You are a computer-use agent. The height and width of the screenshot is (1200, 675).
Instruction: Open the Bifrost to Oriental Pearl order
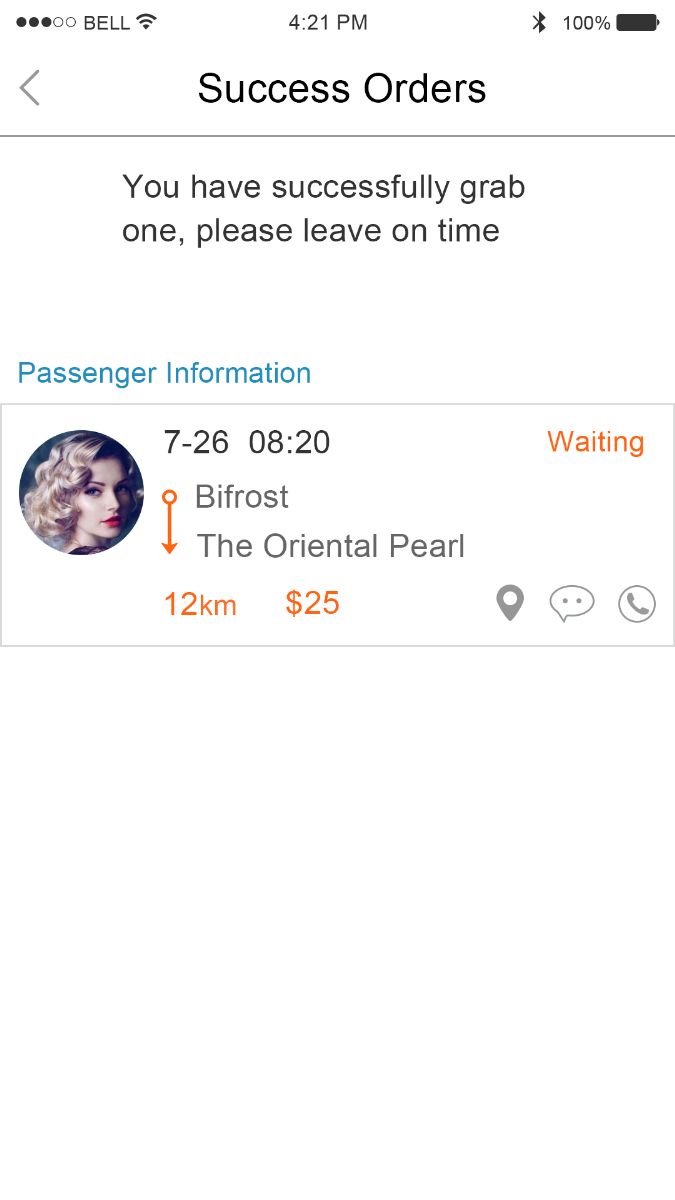tap(330, 521)
